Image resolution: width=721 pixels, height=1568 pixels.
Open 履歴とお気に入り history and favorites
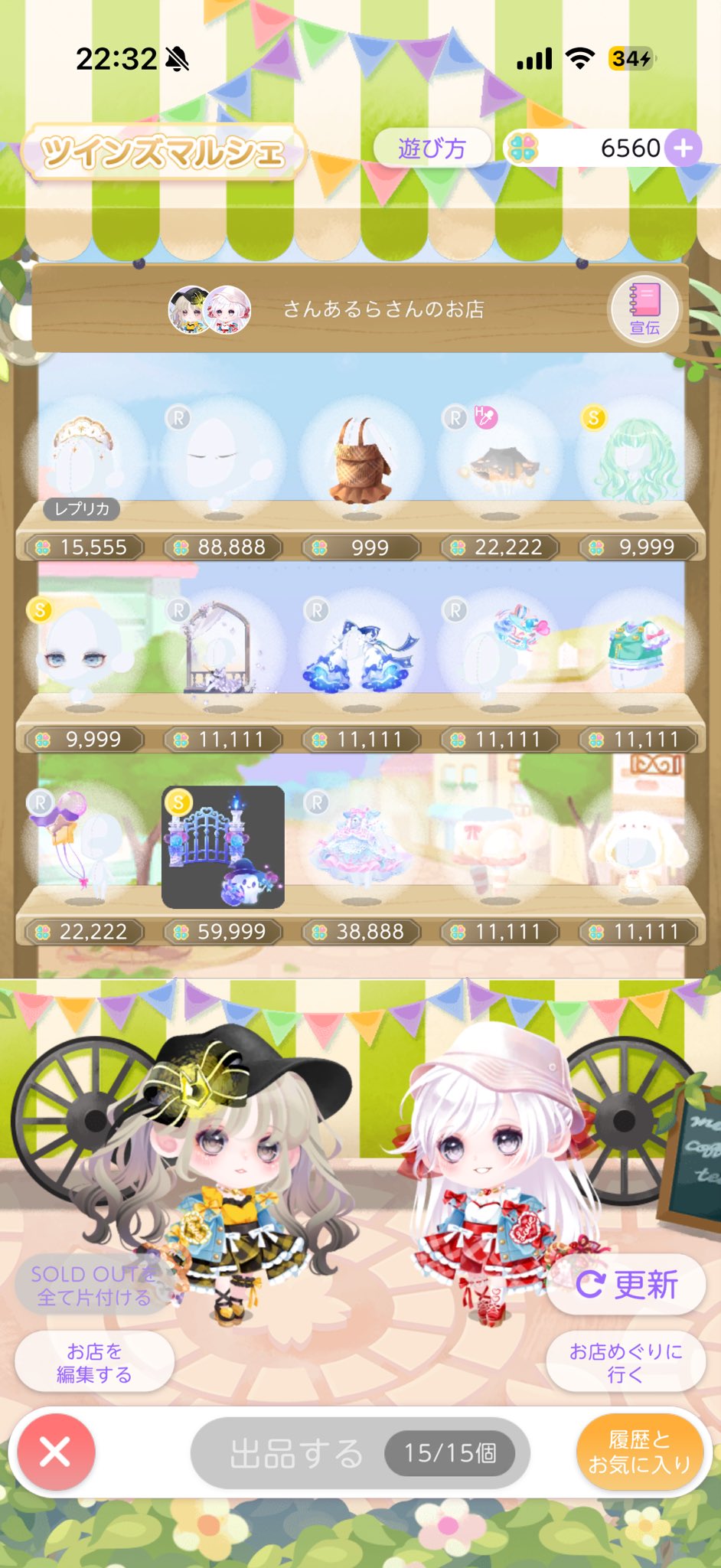[639, 1451]
